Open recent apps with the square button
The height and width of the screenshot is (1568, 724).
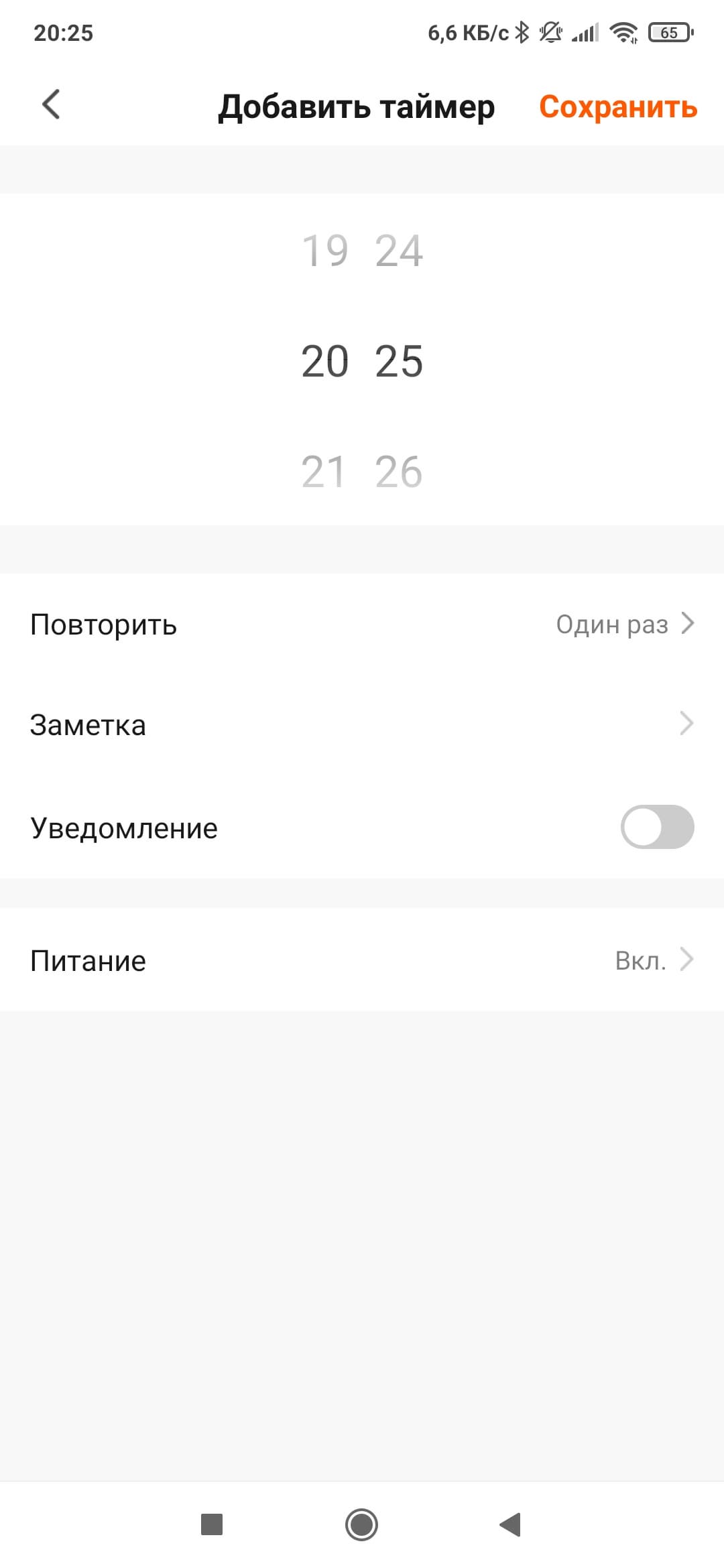212,1524
